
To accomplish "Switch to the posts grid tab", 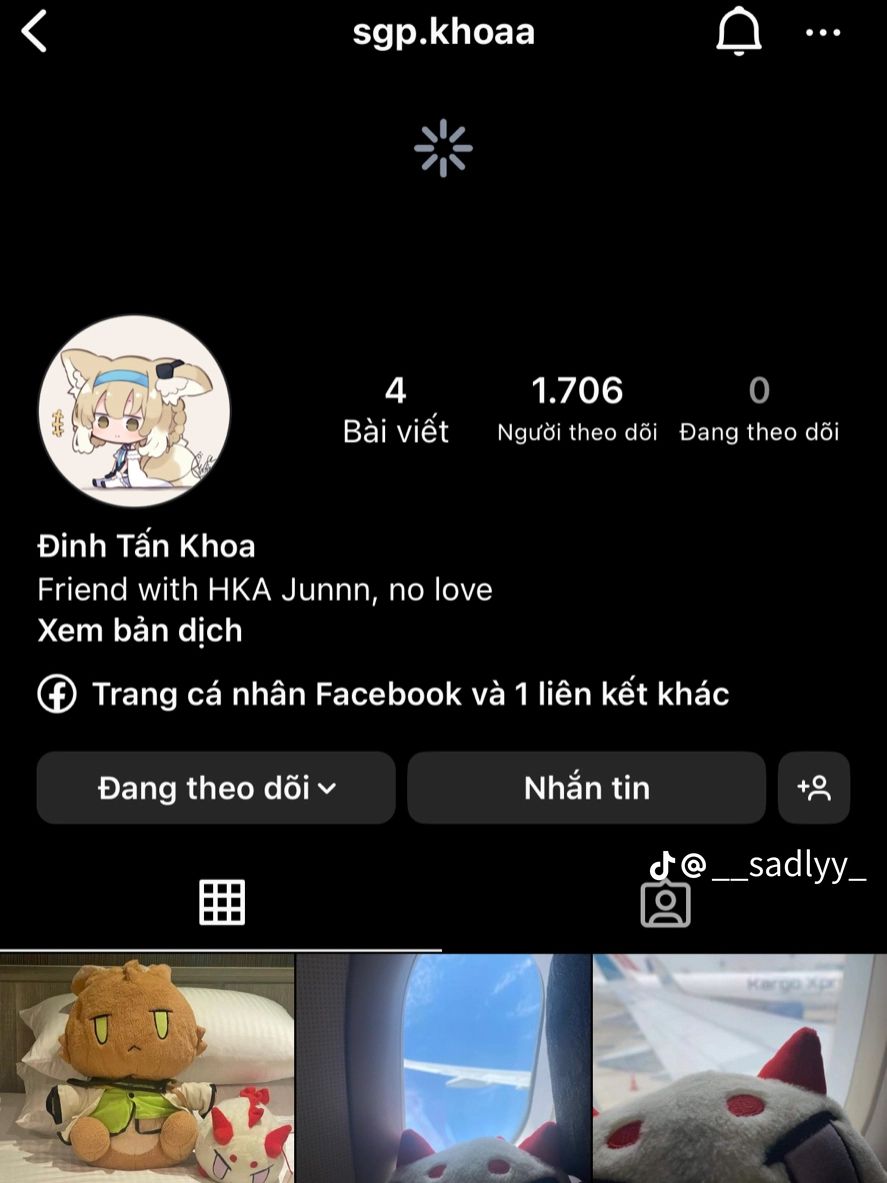I will (221, 903).
